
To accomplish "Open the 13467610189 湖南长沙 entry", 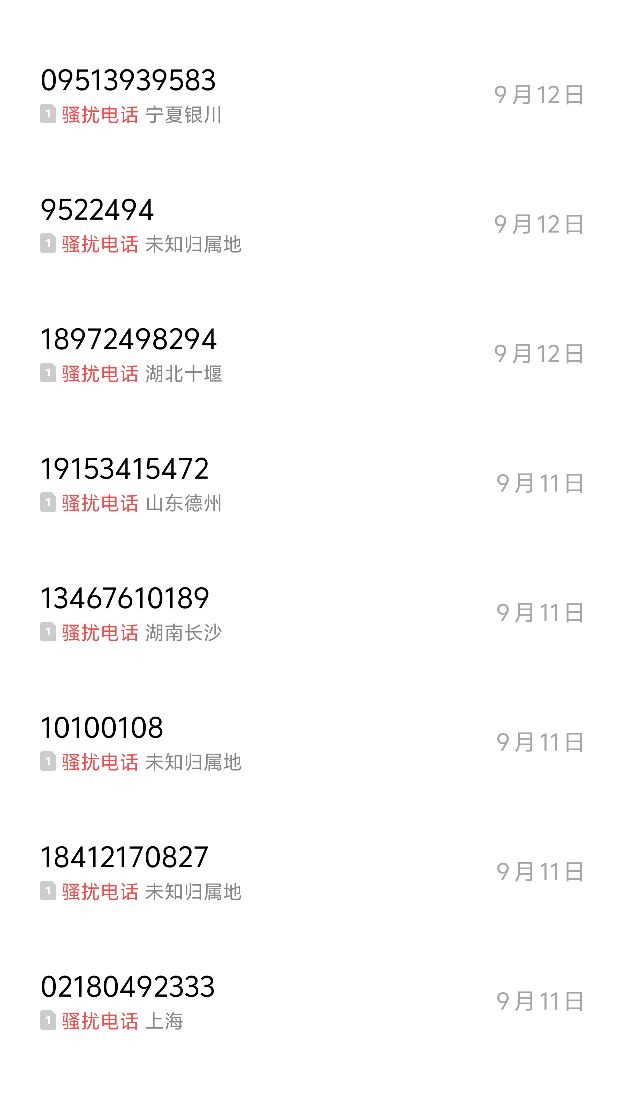I will pos(314,613).
